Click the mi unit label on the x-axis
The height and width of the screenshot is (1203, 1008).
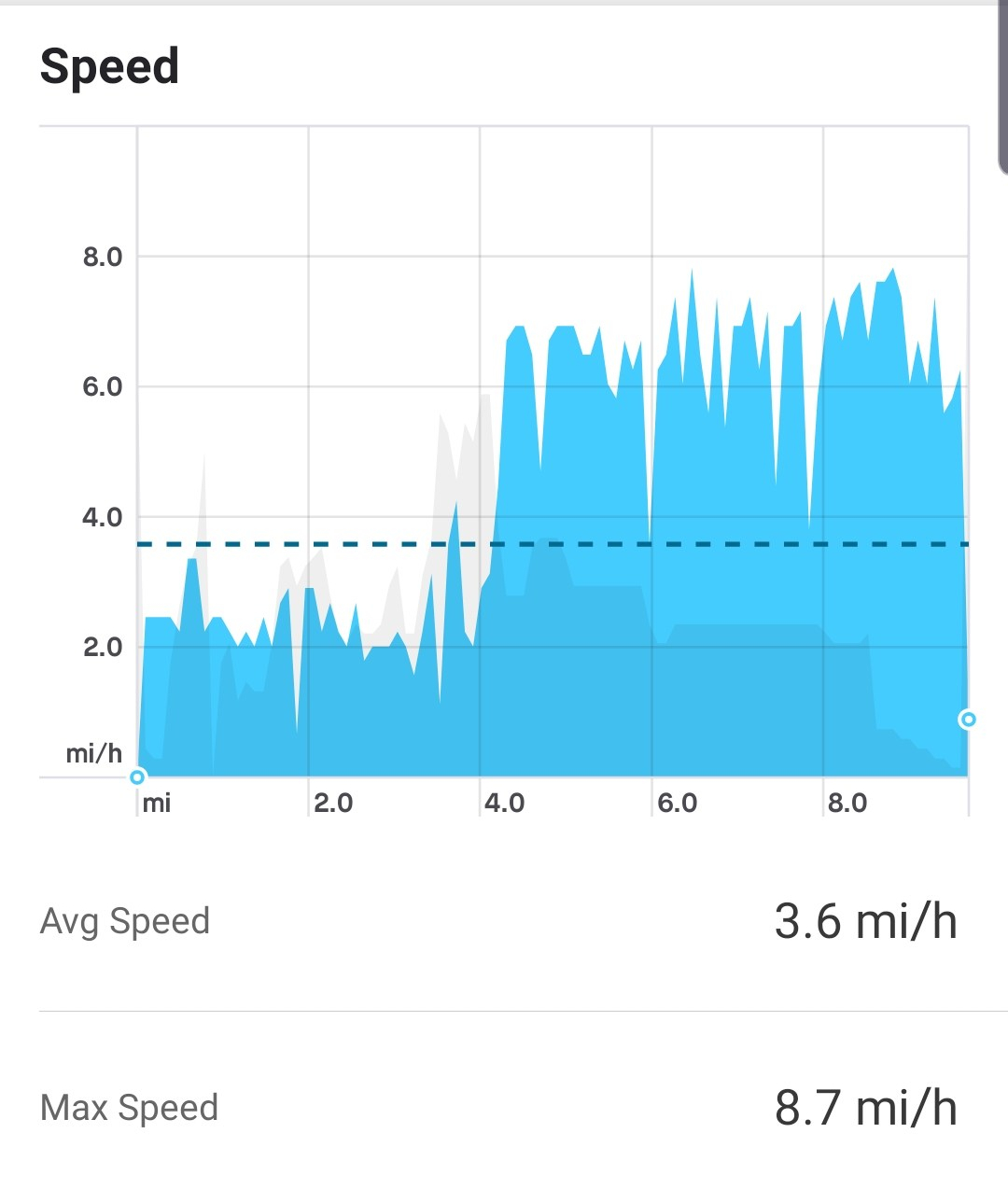point(157,802)
